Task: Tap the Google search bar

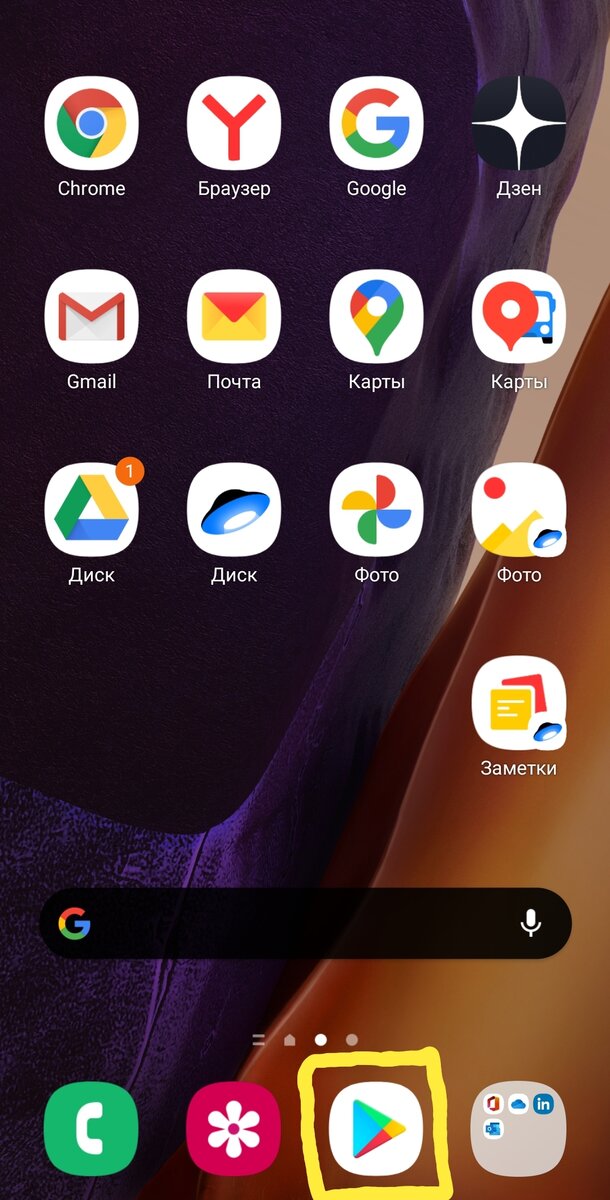Action: tap(290, 924)
